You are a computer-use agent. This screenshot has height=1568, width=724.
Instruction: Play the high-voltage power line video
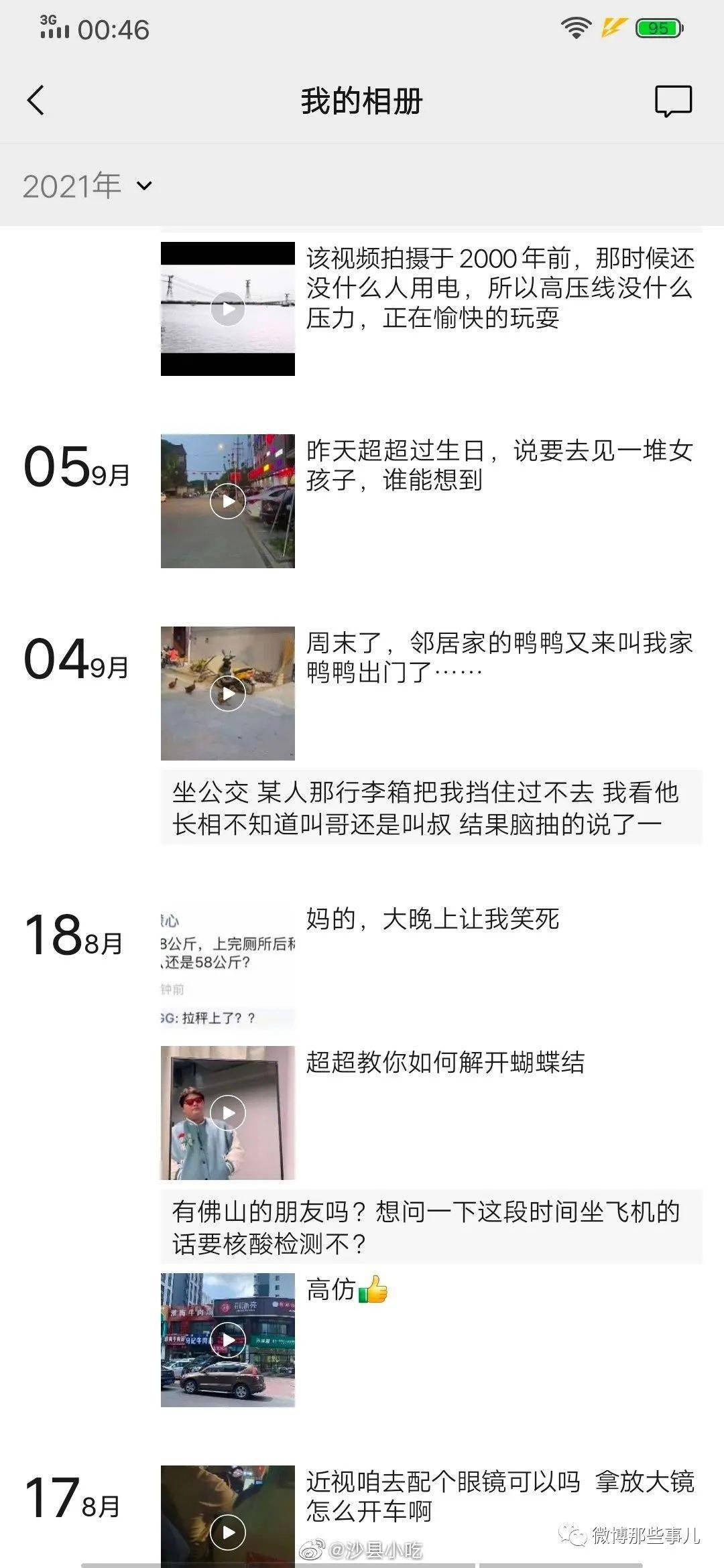pos(228,309)
